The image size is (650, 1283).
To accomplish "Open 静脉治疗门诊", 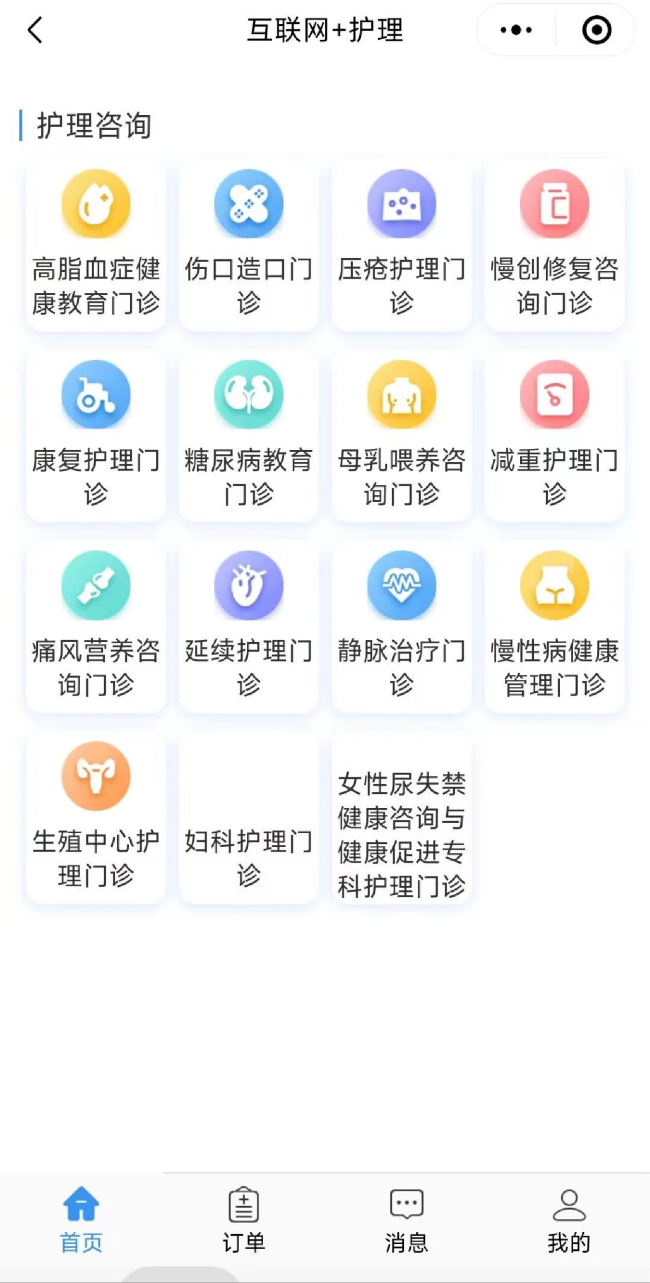I will [402, 627].
